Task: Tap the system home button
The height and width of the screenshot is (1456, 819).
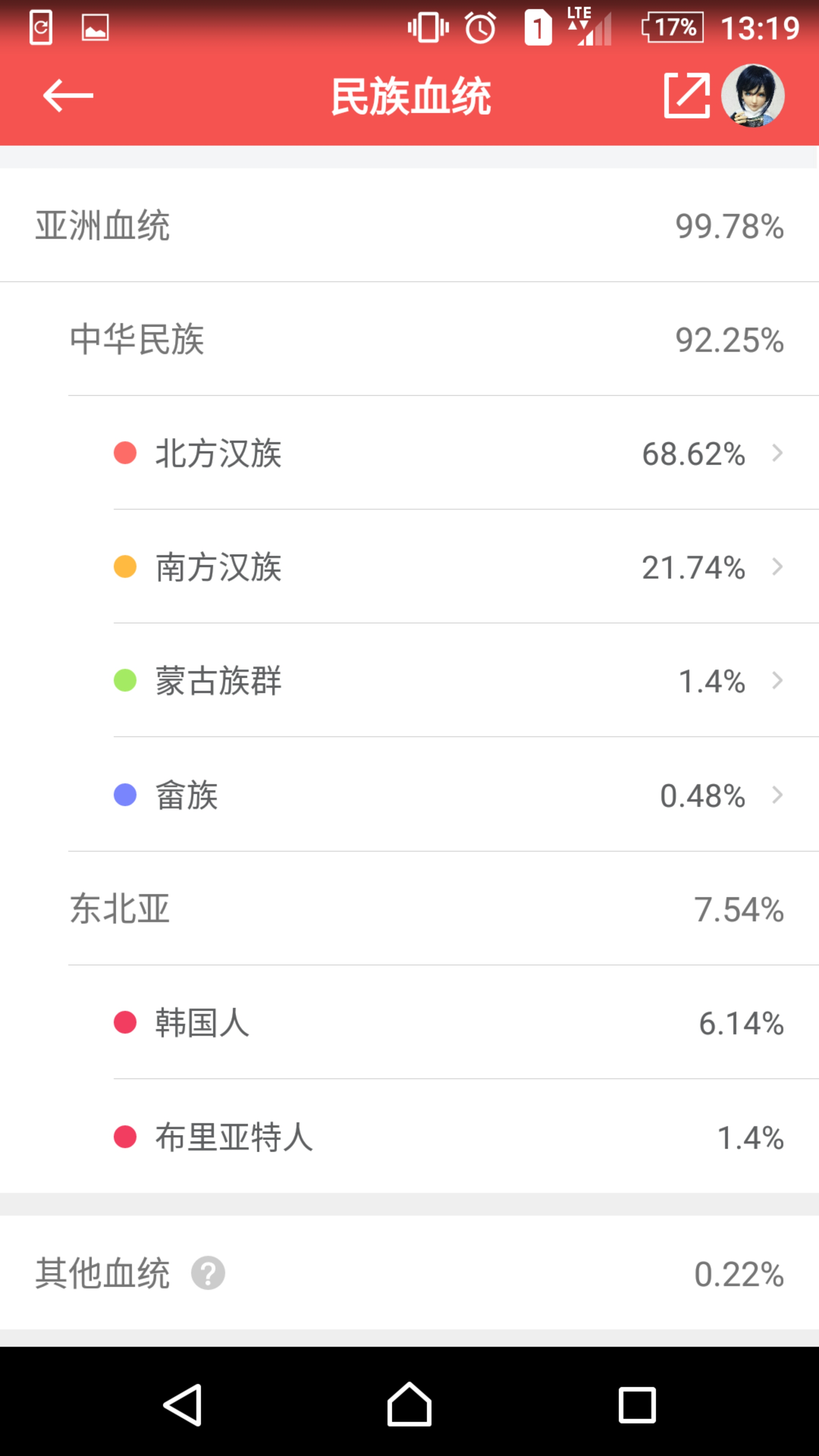Action: 409,1404
